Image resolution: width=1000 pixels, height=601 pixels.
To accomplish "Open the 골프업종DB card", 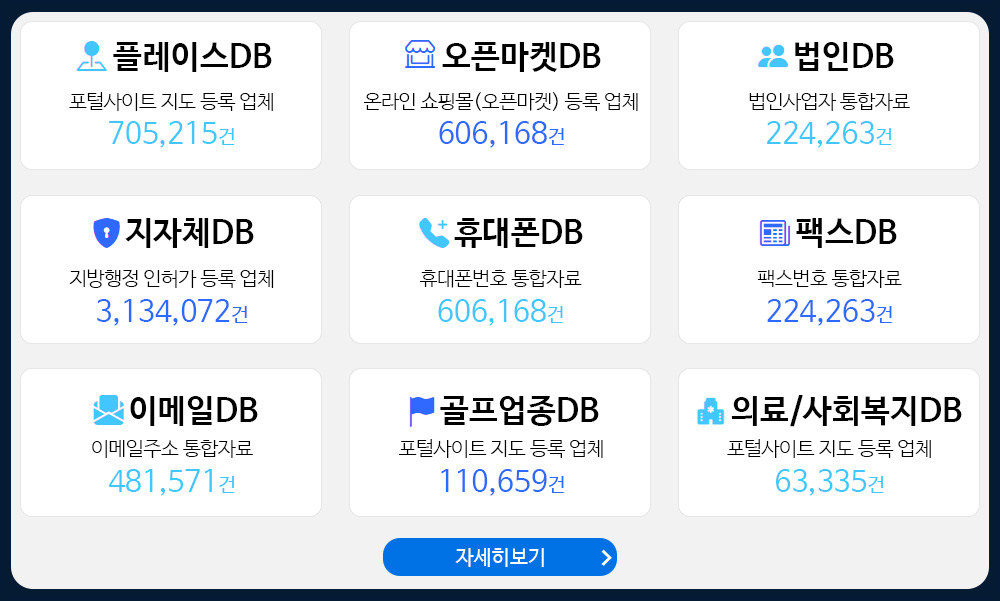I will [x=500, y=443].
